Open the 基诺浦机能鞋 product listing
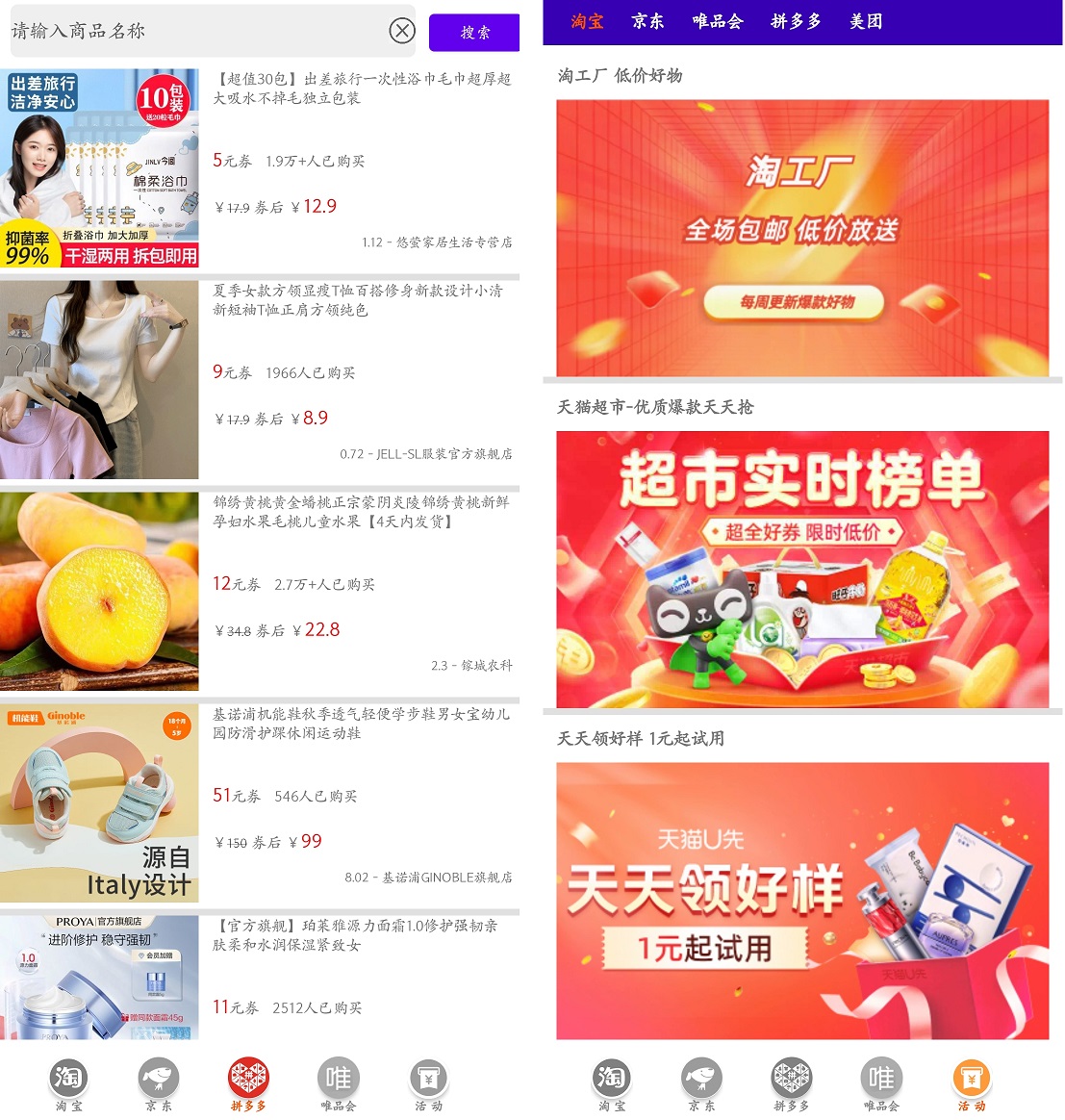 (362, 724)
